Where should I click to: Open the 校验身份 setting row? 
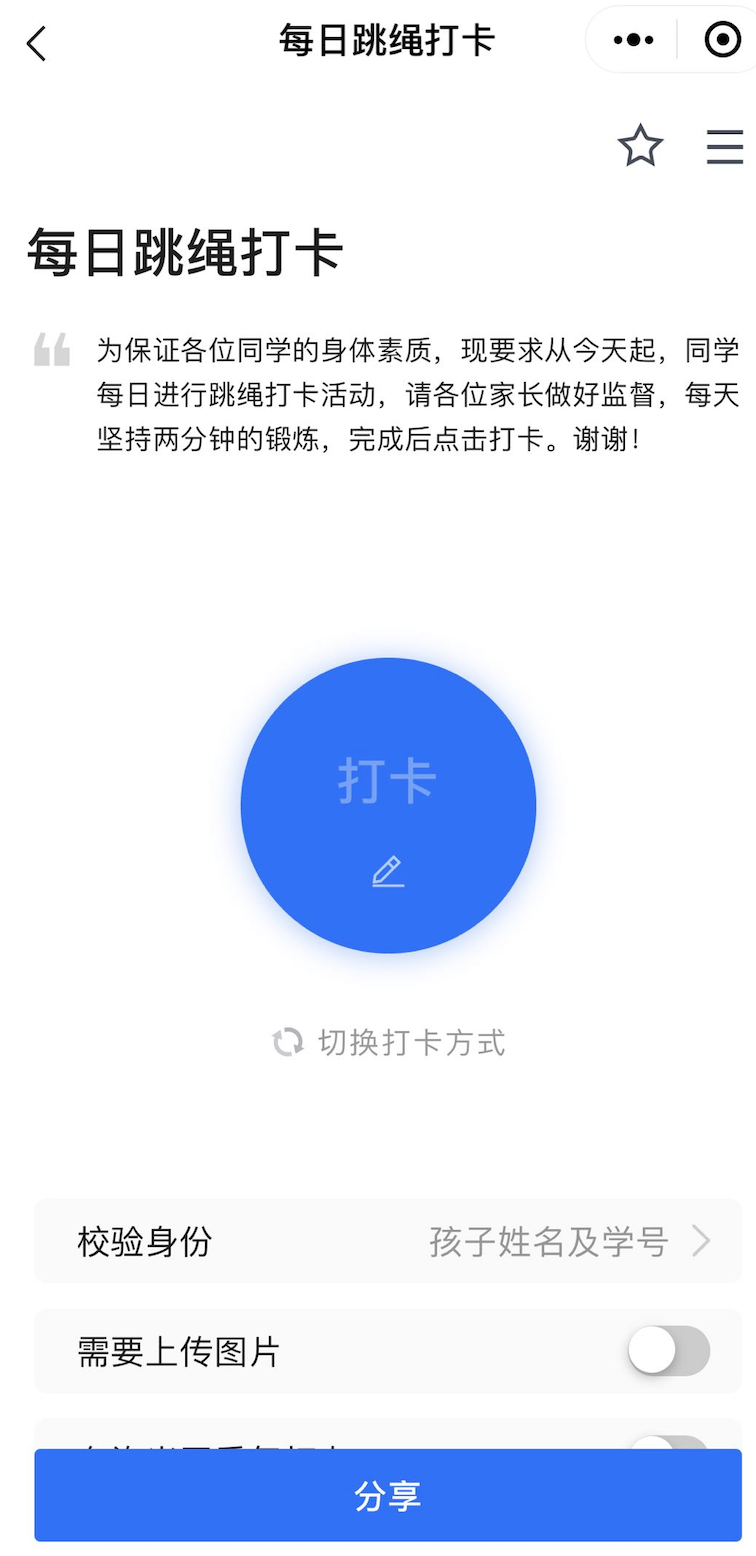pyautogui.click(x=388, y=1241)
